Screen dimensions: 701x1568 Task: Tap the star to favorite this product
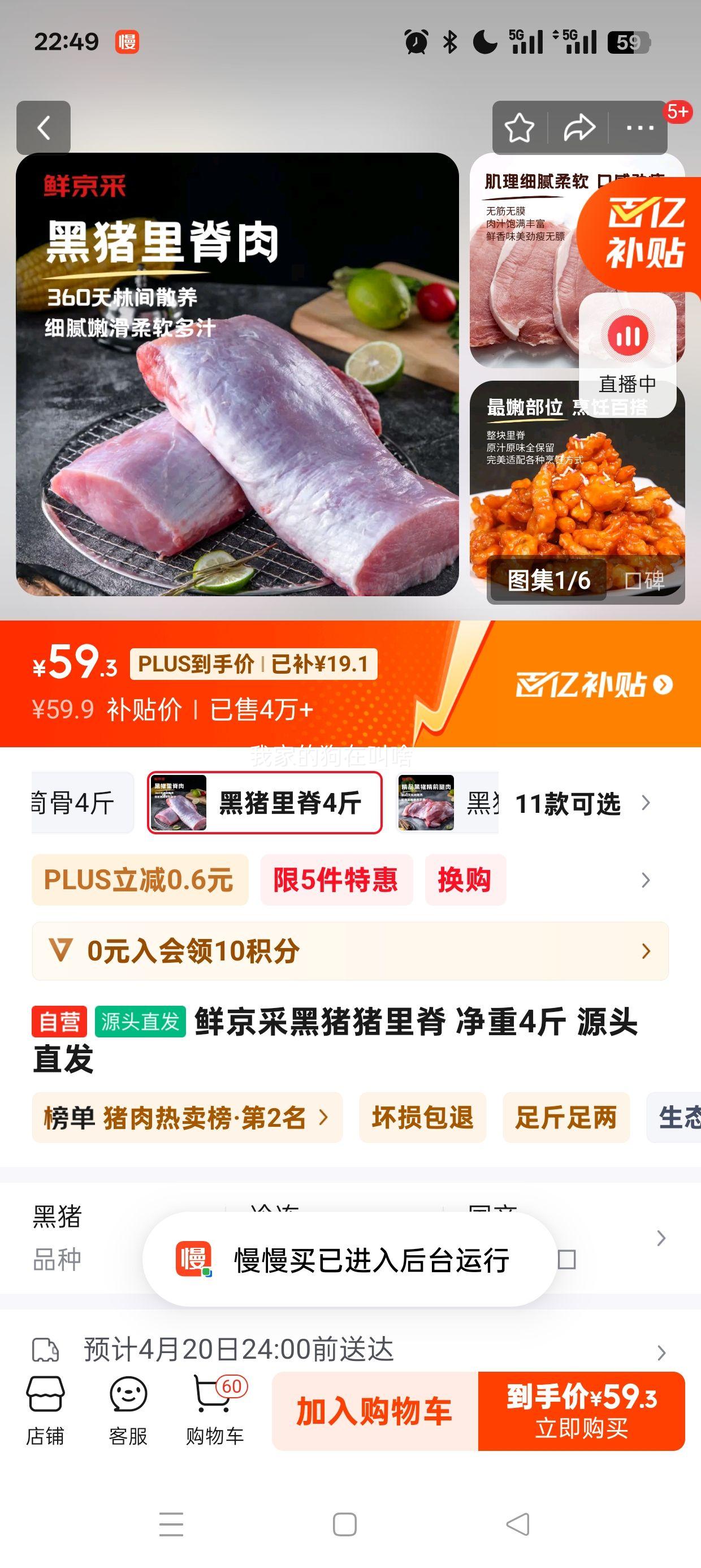520,128
